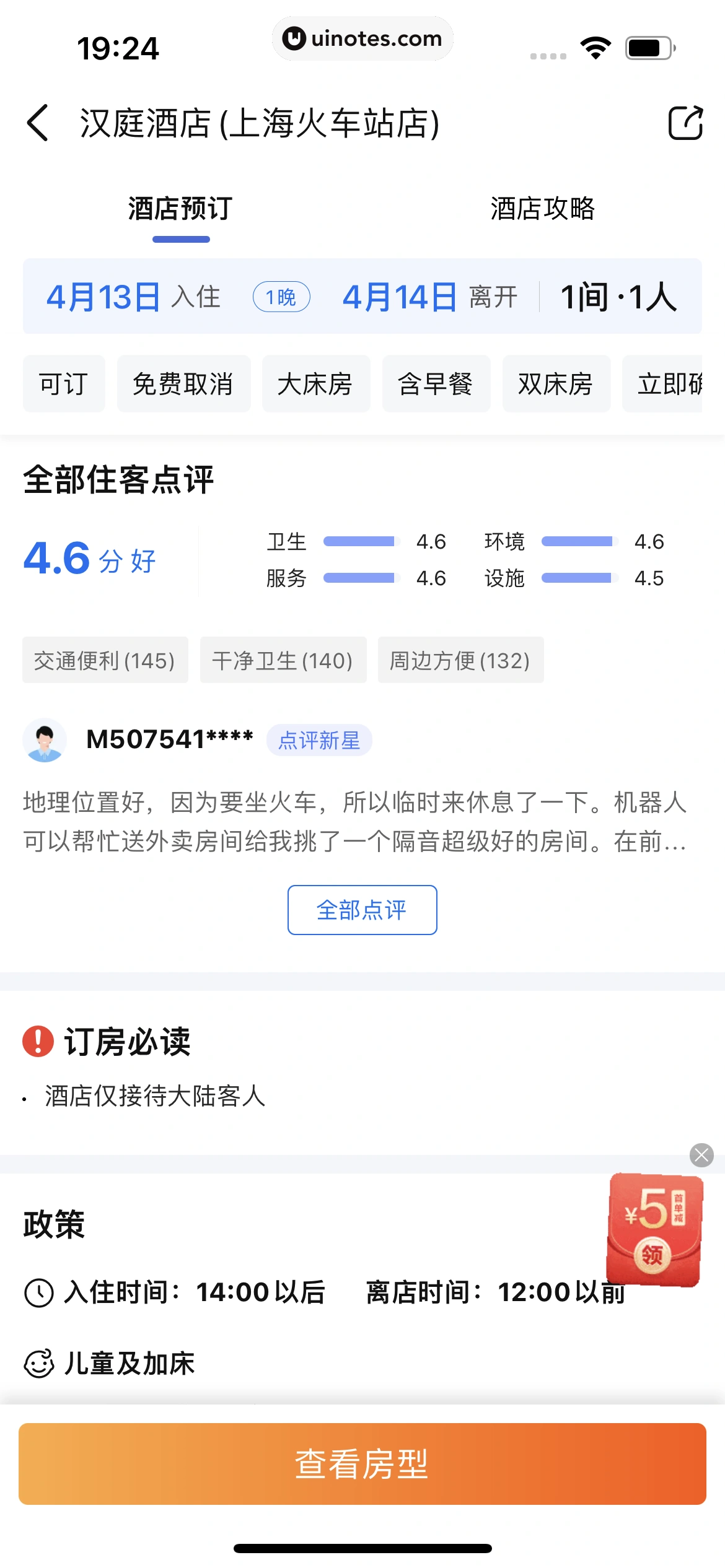Screen dimensions: 725x1568
Task: Filter rooms by 大床房
Action: pos(315,384)
